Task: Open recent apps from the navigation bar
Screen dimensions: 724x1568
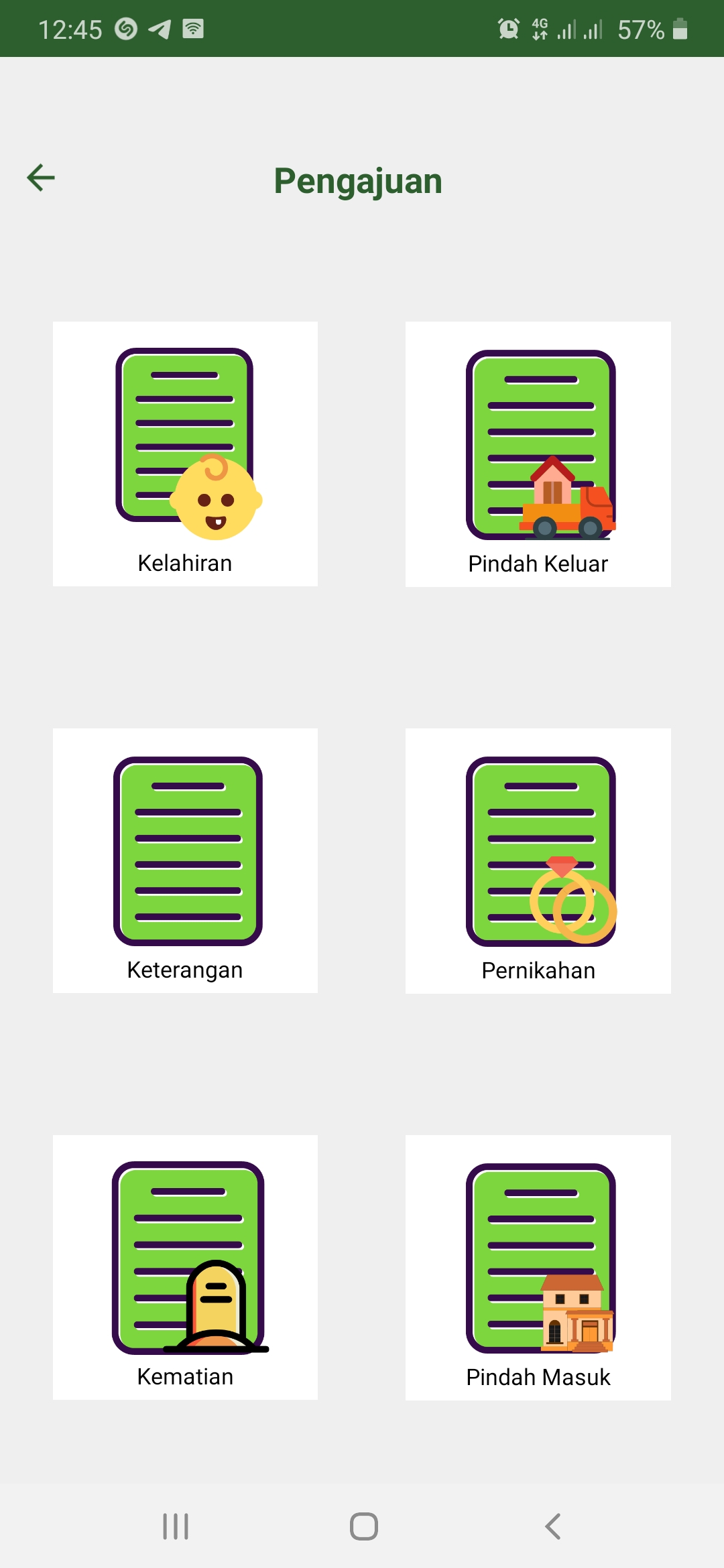Action: [176, 1526]
